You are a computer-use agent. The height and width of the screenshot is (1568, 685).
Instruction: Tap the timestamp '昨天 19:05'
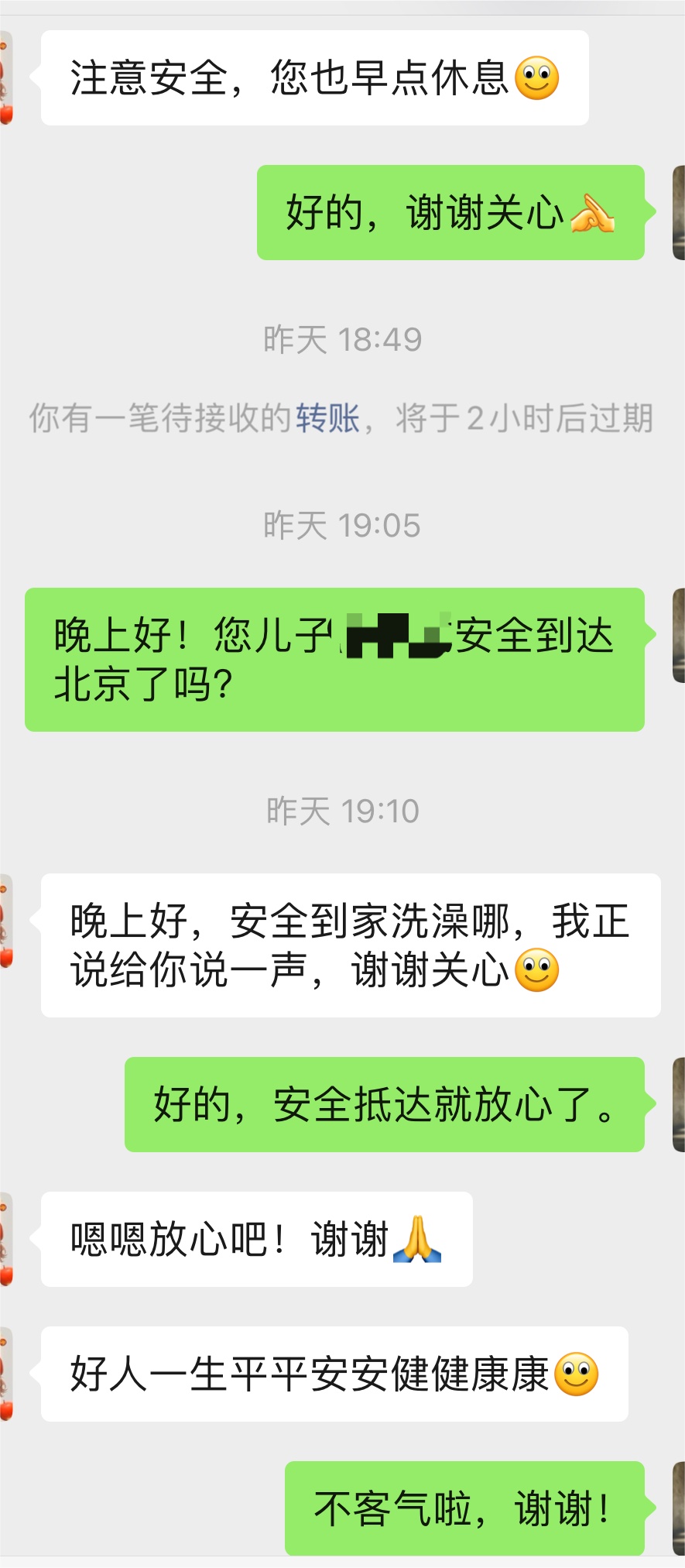pyautogui.click(x=342, y=523)
